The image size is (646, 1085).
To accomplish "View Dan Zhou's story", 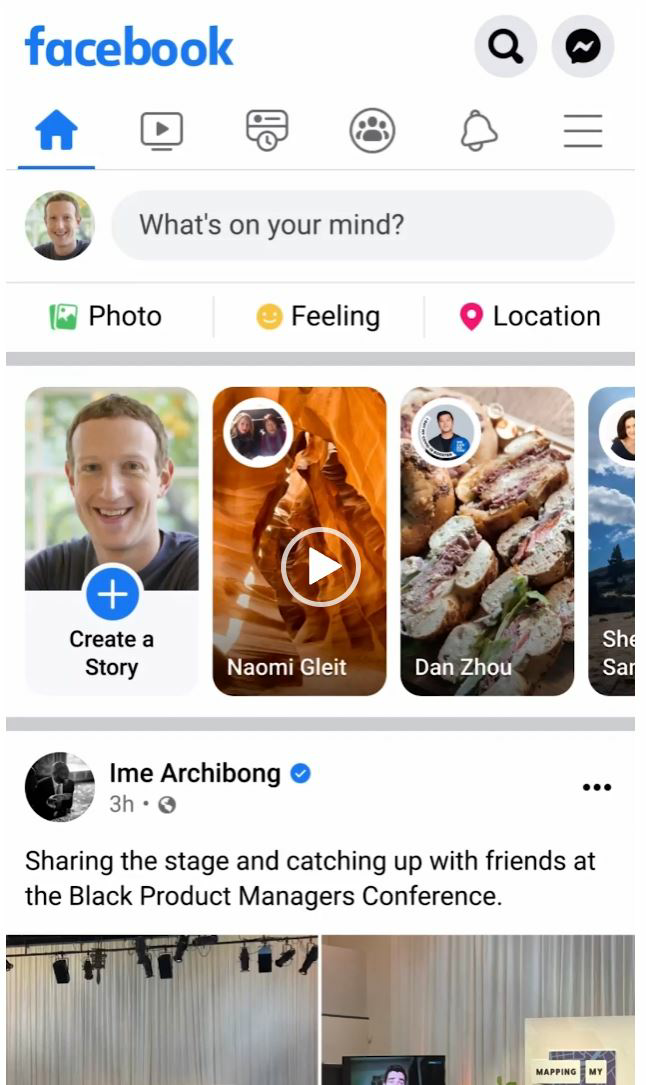I will coord(487,541).
